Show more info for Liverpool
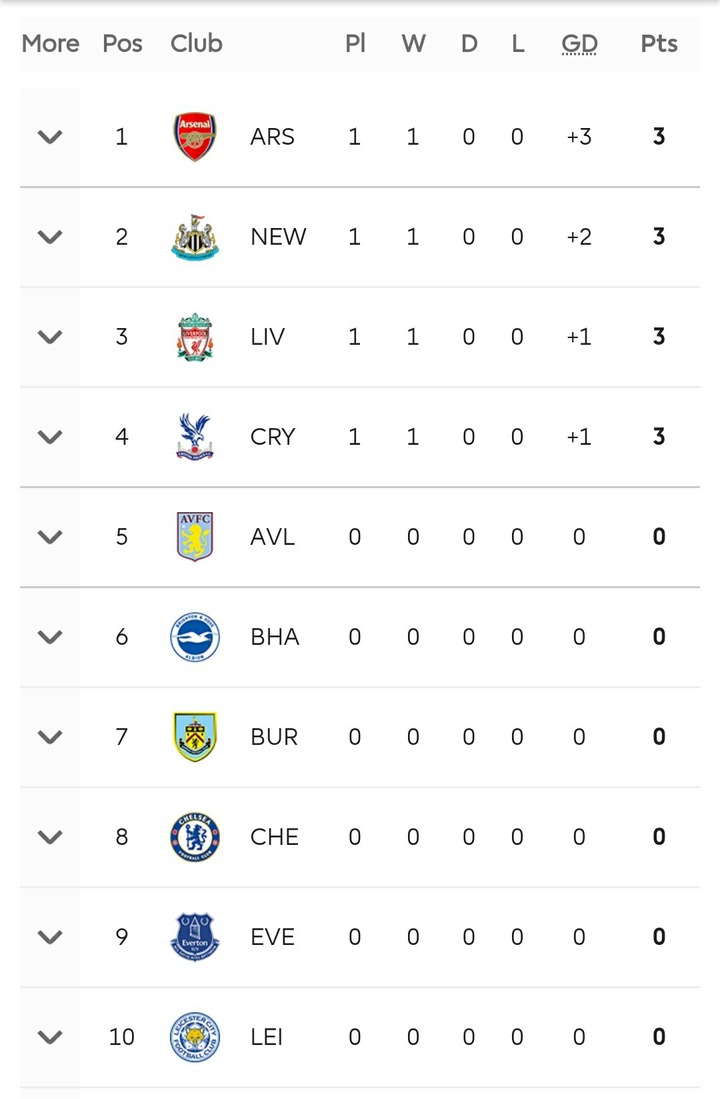720x1099 pixels. [50, 337]
